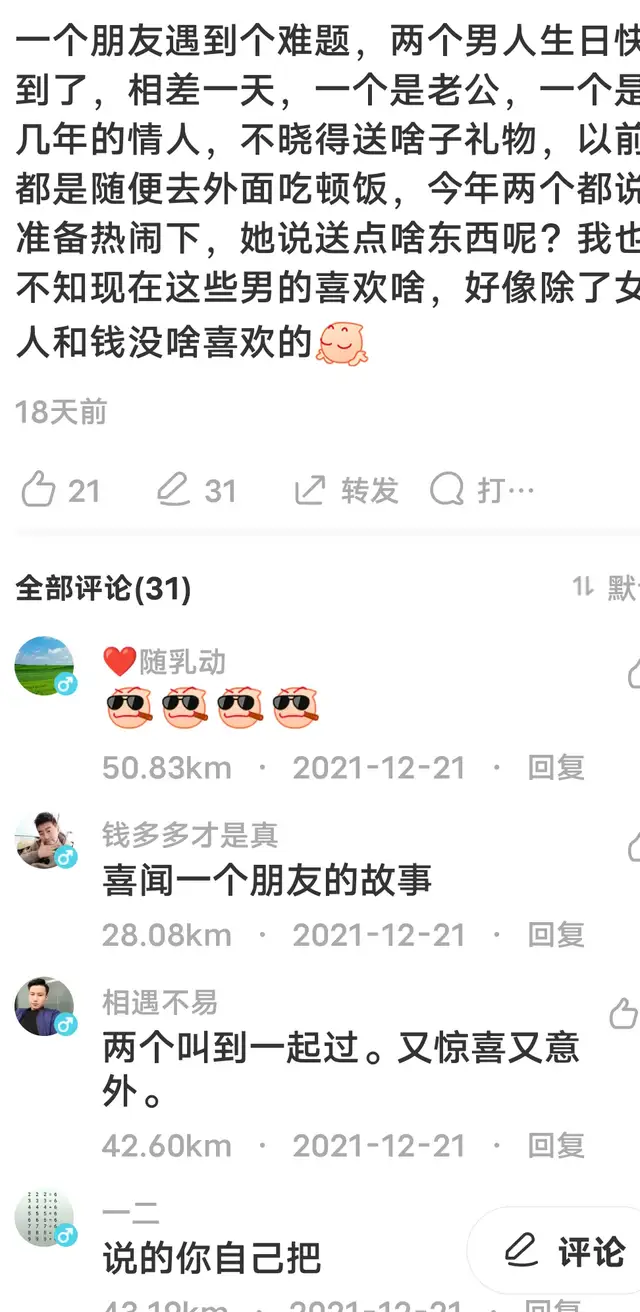Like 钱多多才是真's comment
This screenshot has height=1312, width=640.
point(632,845)
